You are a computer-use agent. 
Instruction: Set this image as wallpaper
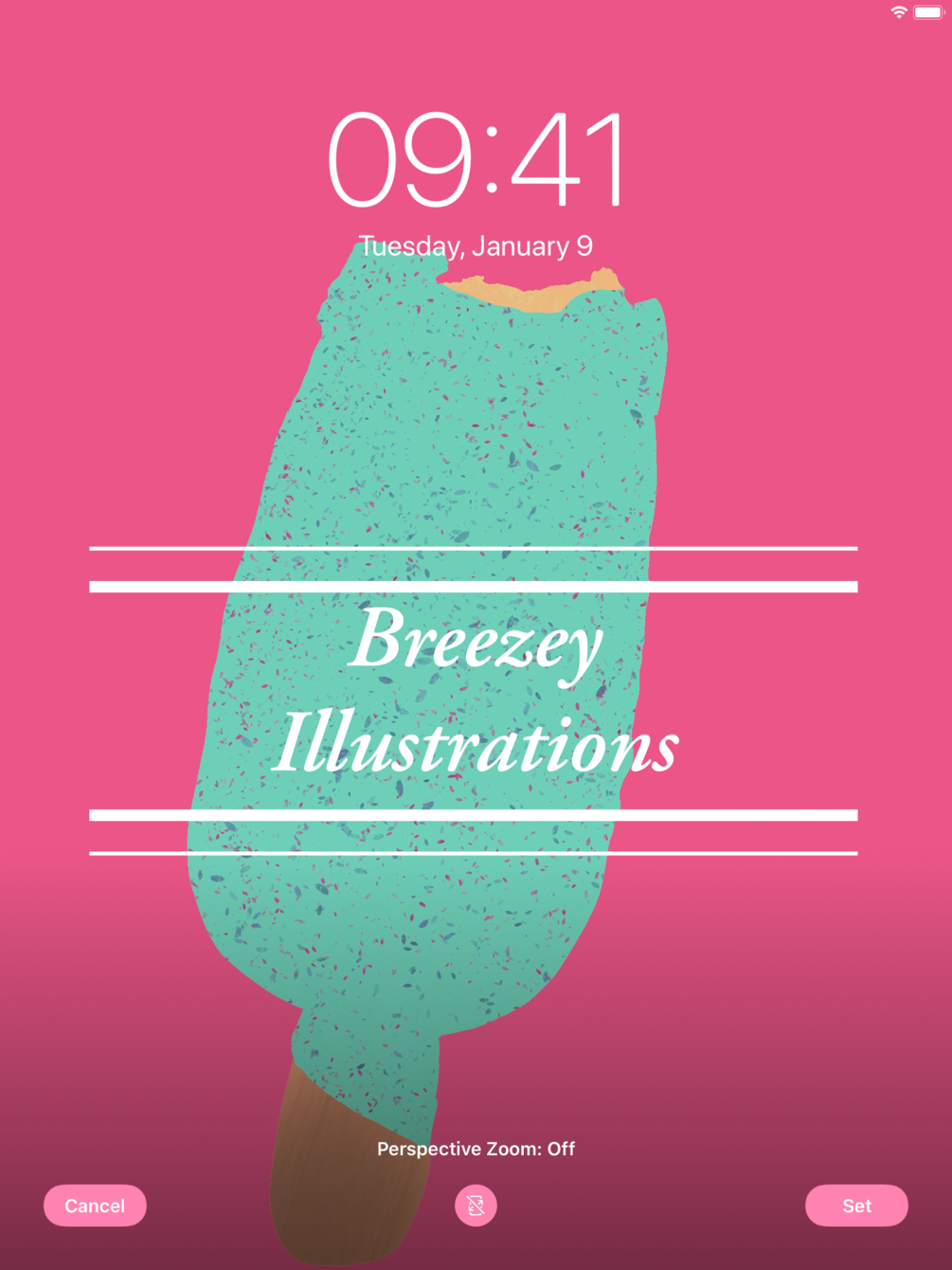[856, 1206]
